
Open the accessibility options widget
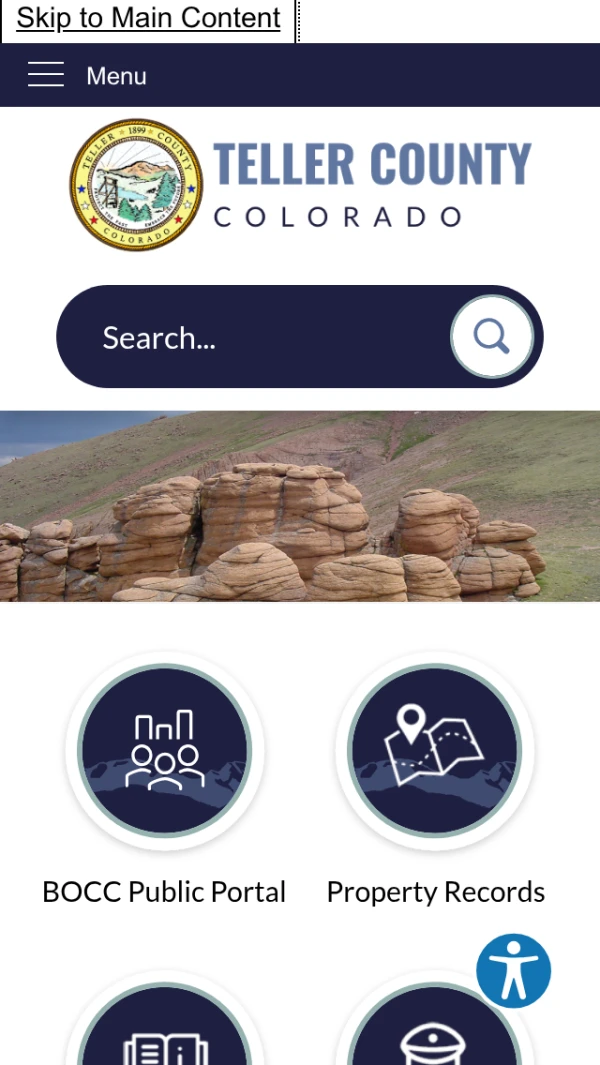pyautogui.click(x=513, y=970)
